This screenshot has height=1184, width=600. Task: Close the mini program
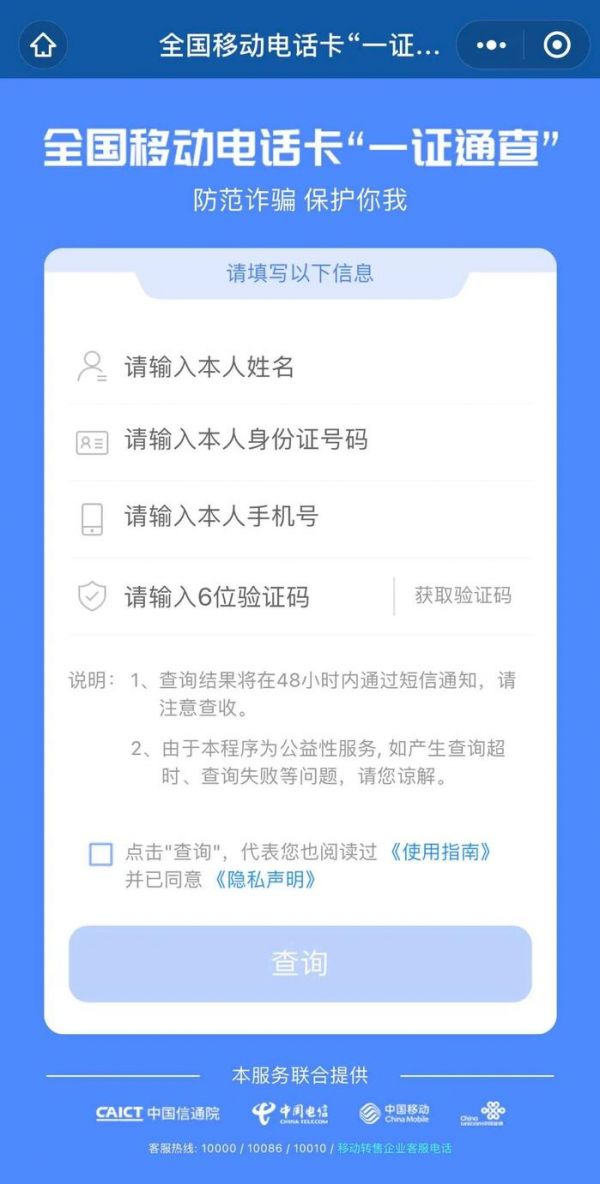click(x=556, y=46)
